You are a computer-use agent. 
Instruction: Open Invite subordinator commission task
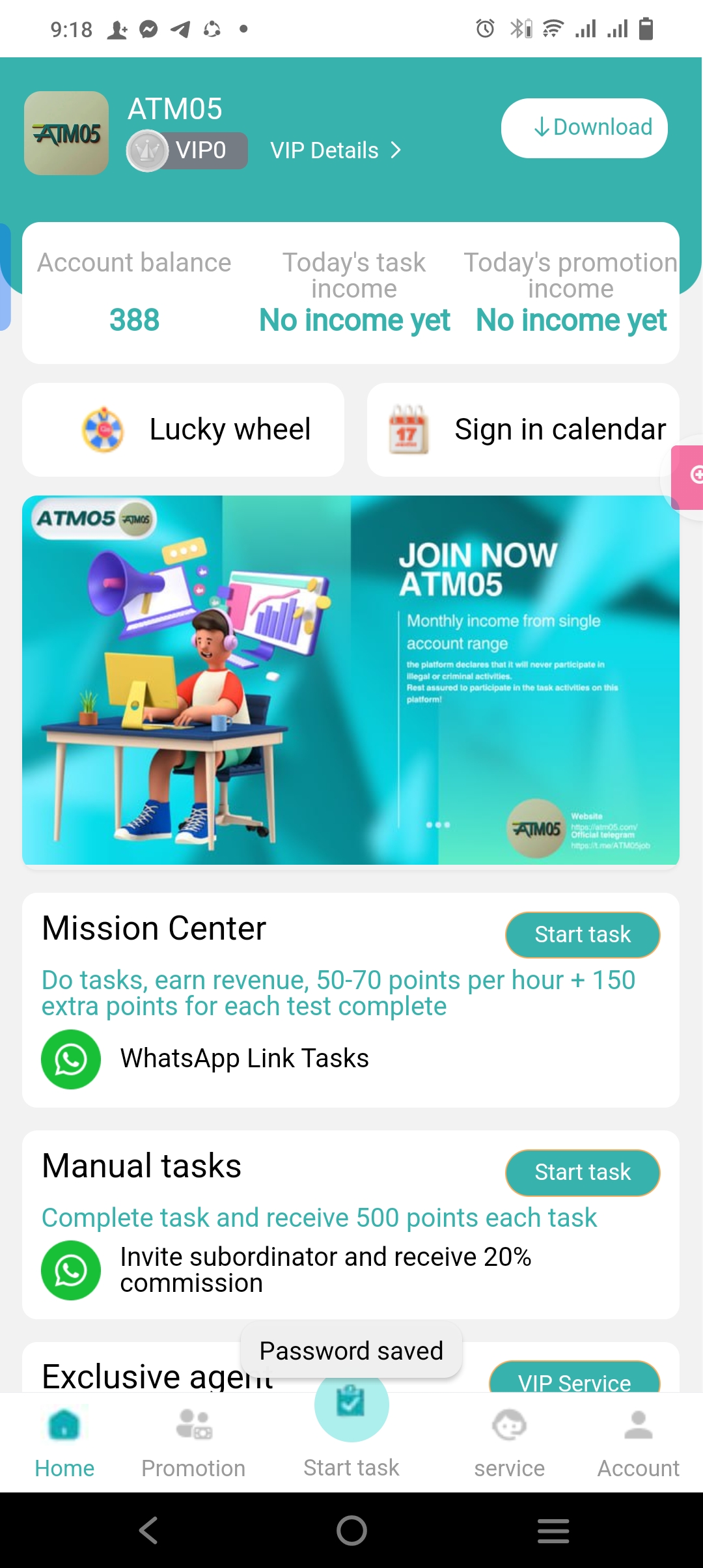tap(325, 1270)
